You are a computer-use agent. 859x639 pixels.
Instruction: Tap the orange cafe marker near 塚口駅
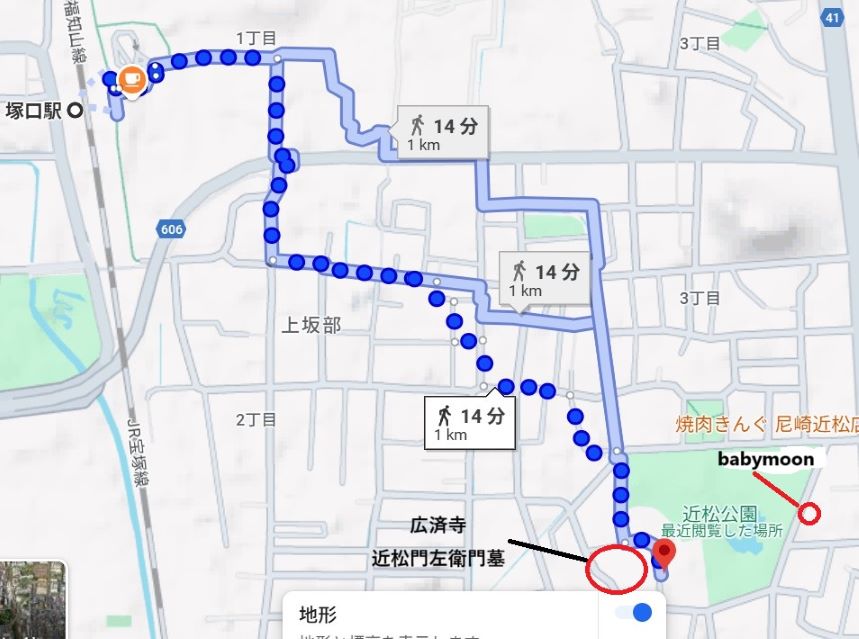click(x=130, y=77)
